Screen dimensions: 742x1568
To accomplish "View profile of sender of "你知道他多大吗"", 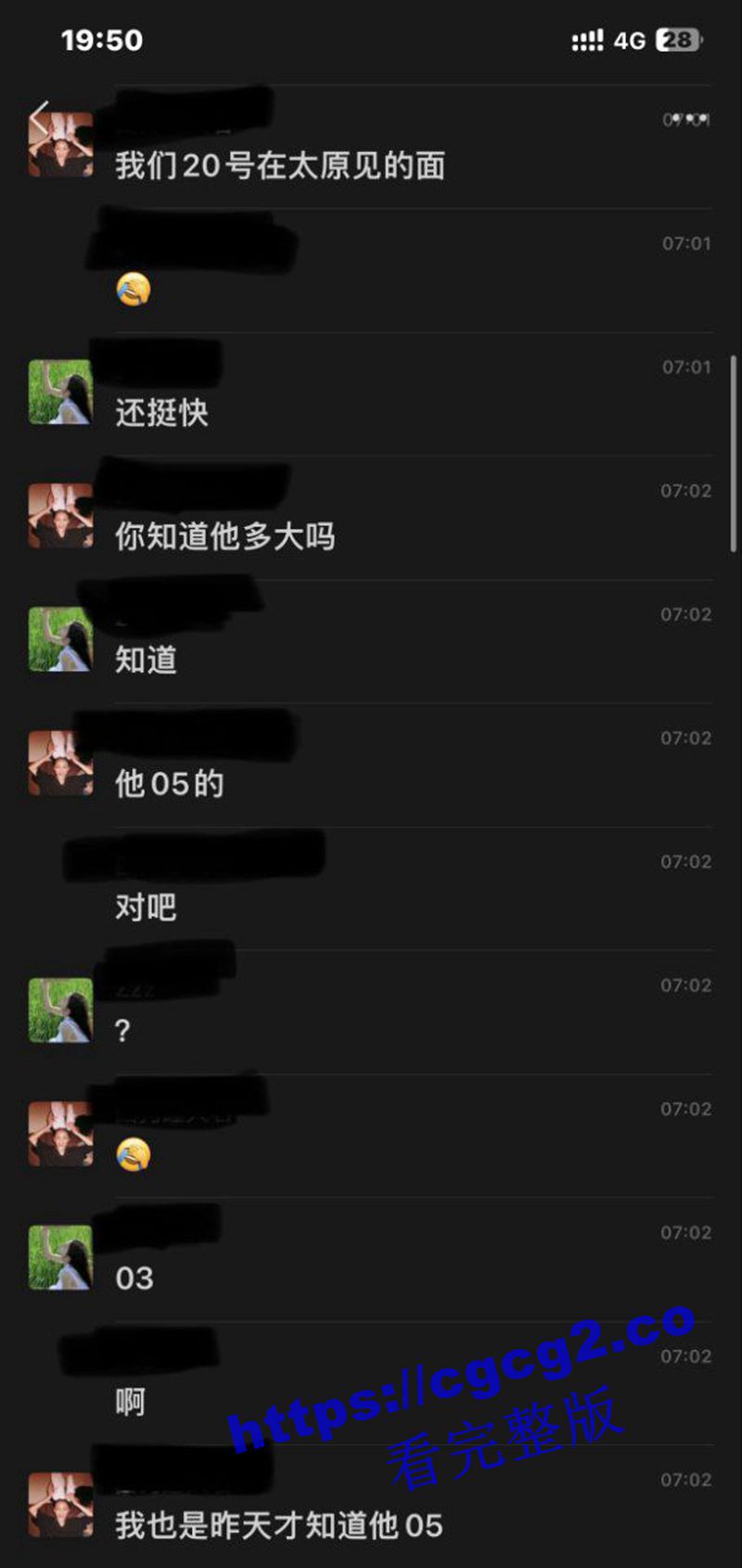I will click(61, 516).
